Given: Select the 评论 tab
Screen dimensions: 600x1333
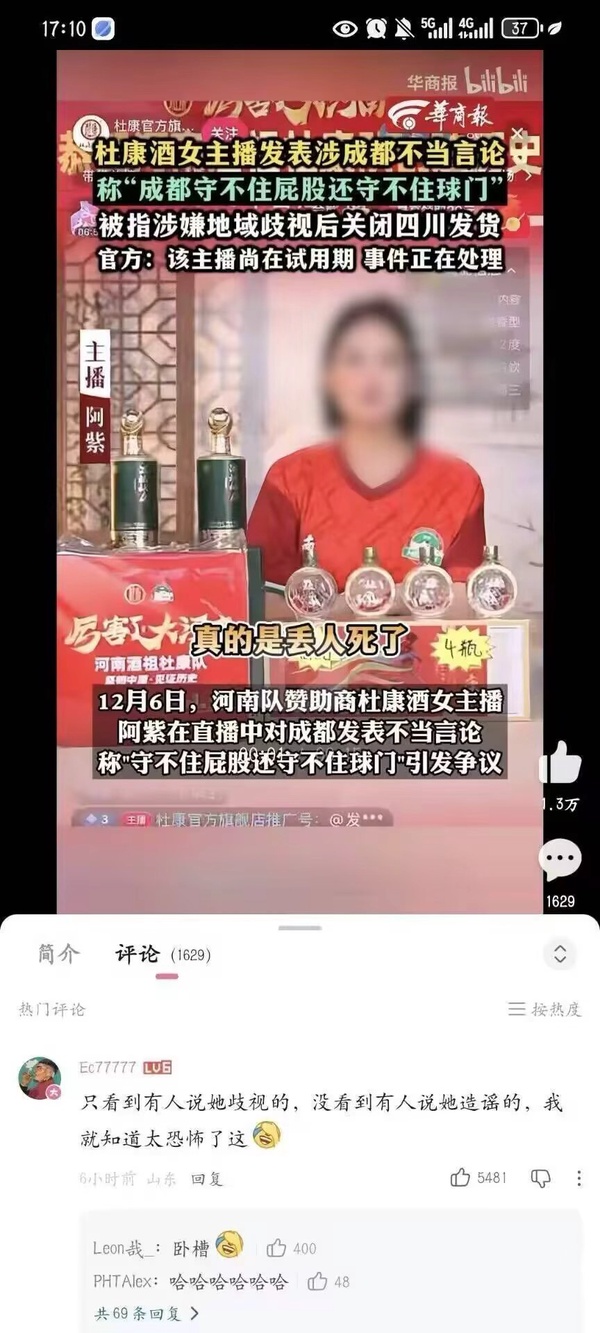Looking at the screenshot, I should pos(138,954).
